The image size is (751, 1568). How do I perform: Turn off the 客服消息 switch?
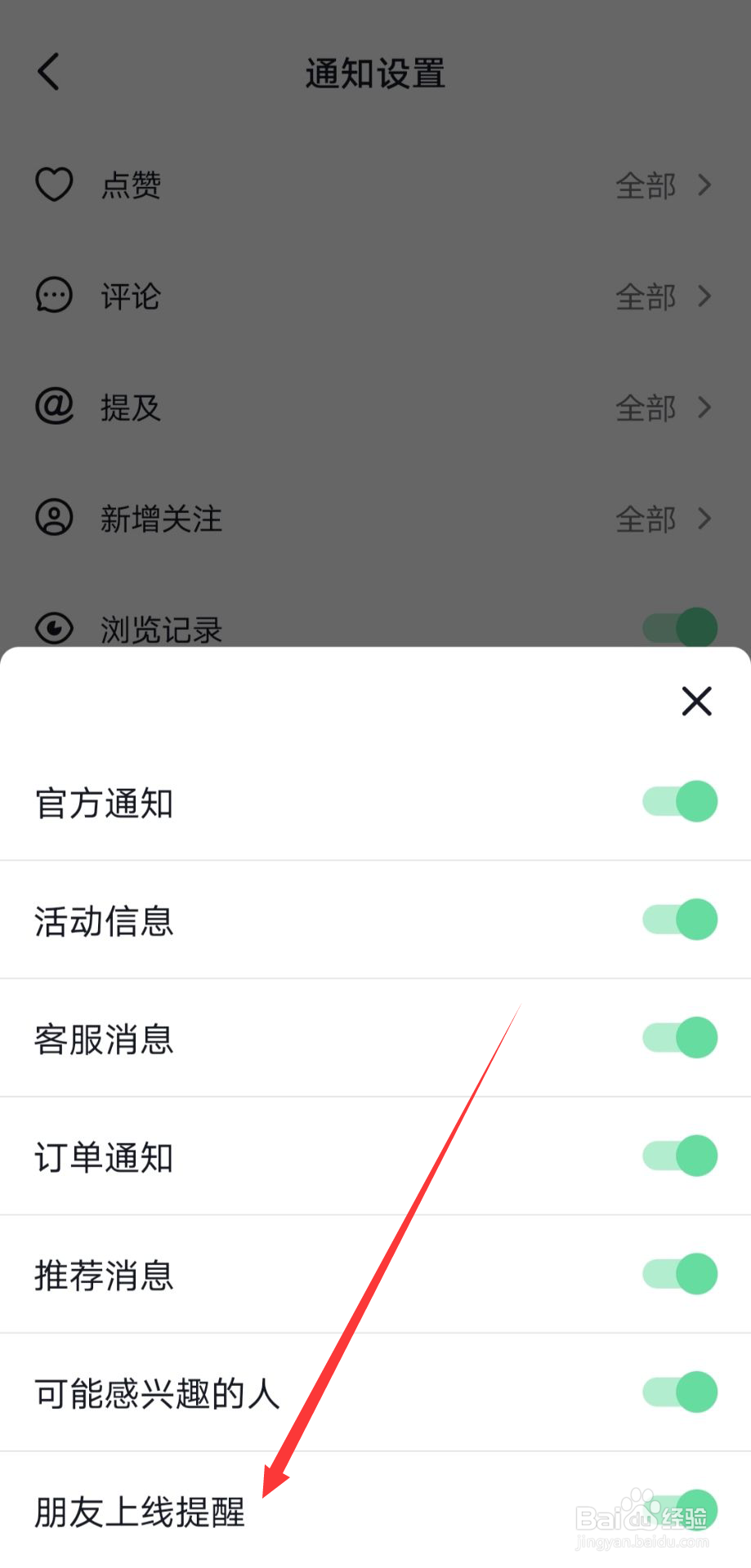[679, 1038]
